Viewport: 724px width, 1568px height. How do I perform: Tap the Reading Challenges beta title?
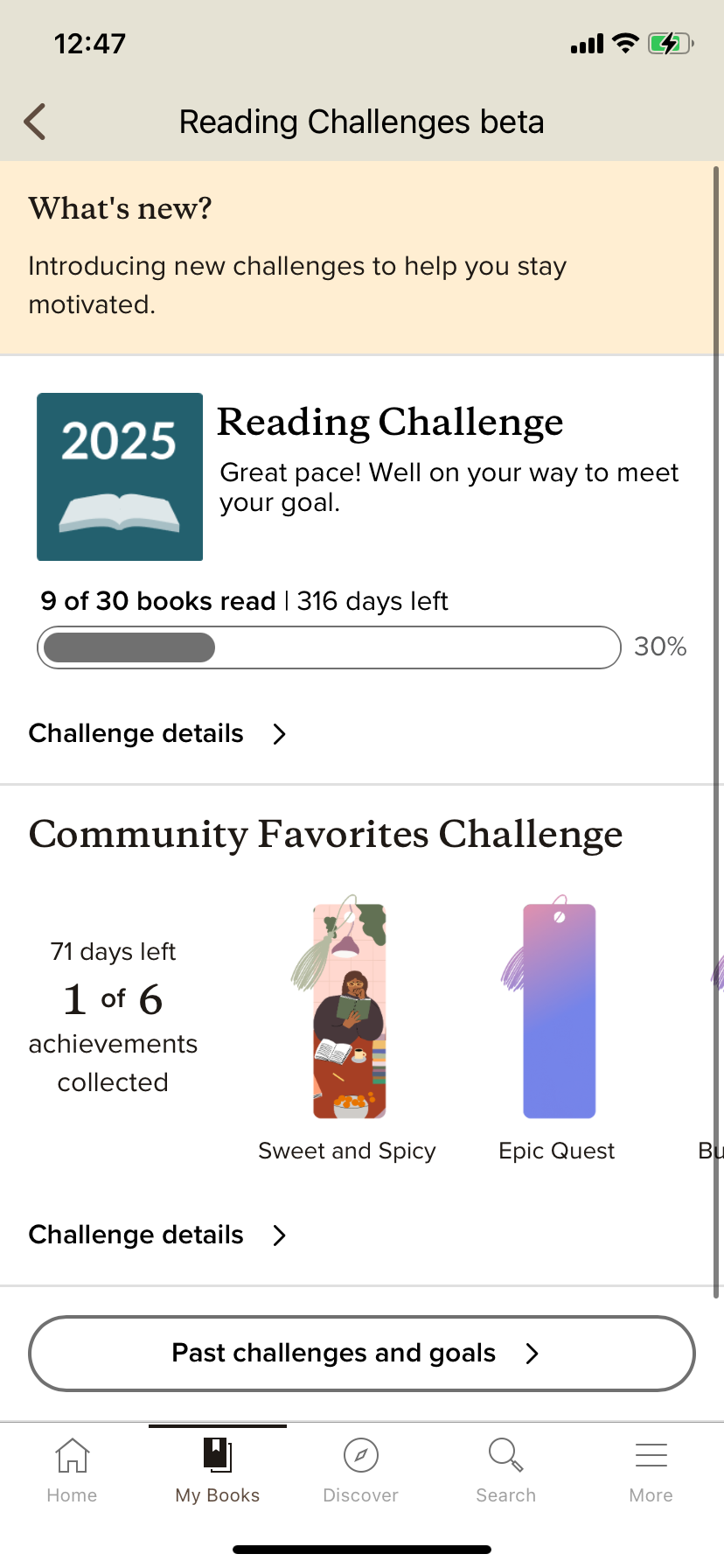(362, 122)
